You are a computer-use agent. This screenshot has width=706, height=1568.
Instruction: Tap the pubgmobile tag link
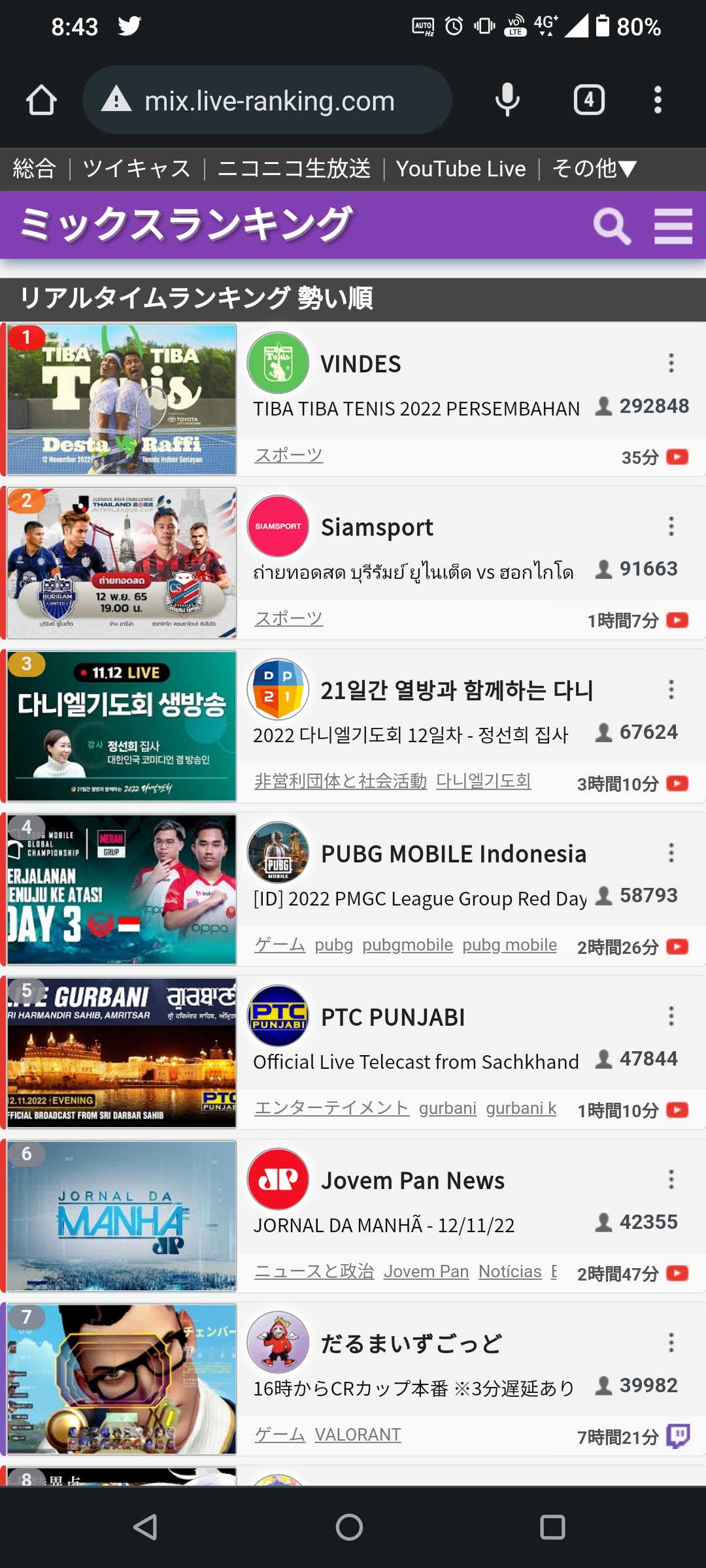pos(407,945)
